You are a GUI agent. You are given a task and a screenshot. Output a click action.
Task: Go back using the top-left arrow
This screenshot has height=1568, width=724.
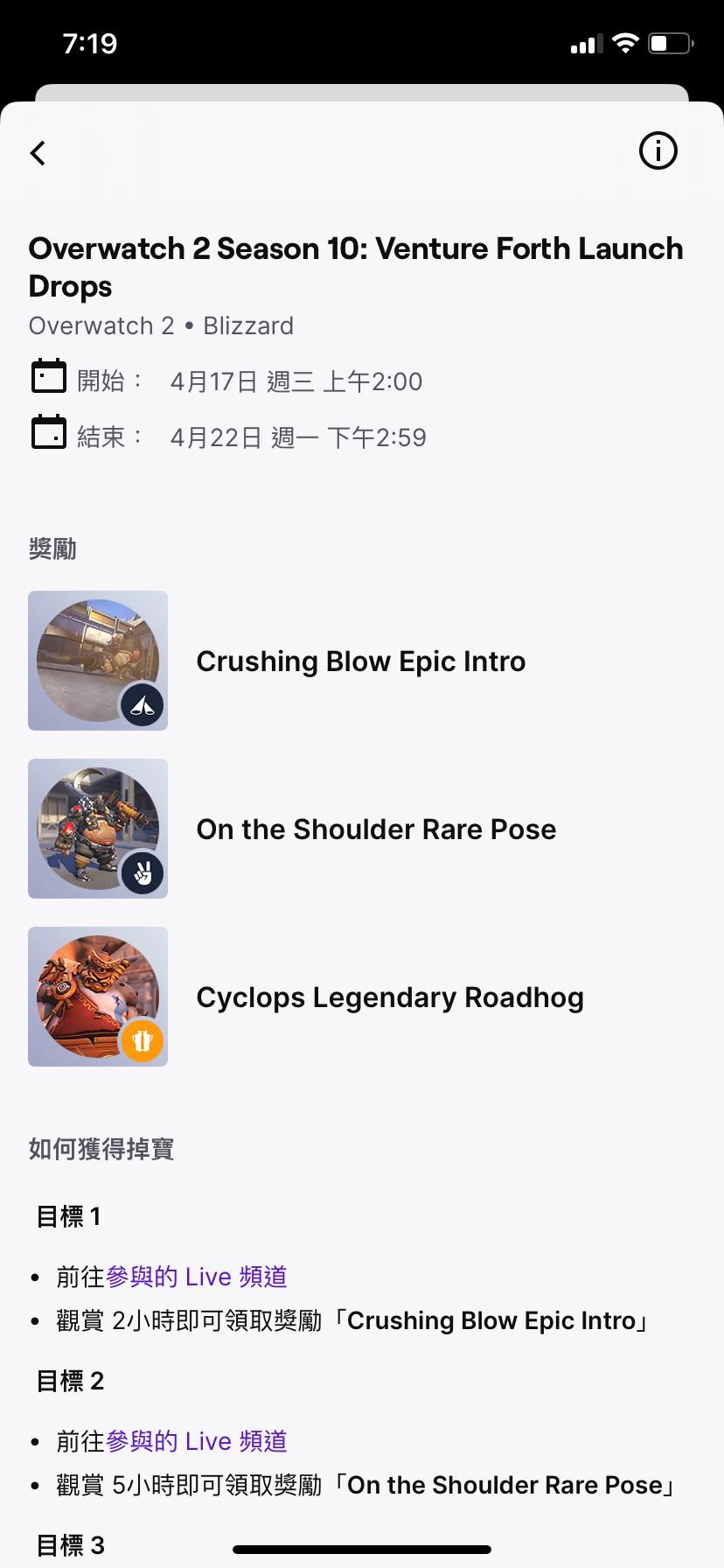coord(38,153)
